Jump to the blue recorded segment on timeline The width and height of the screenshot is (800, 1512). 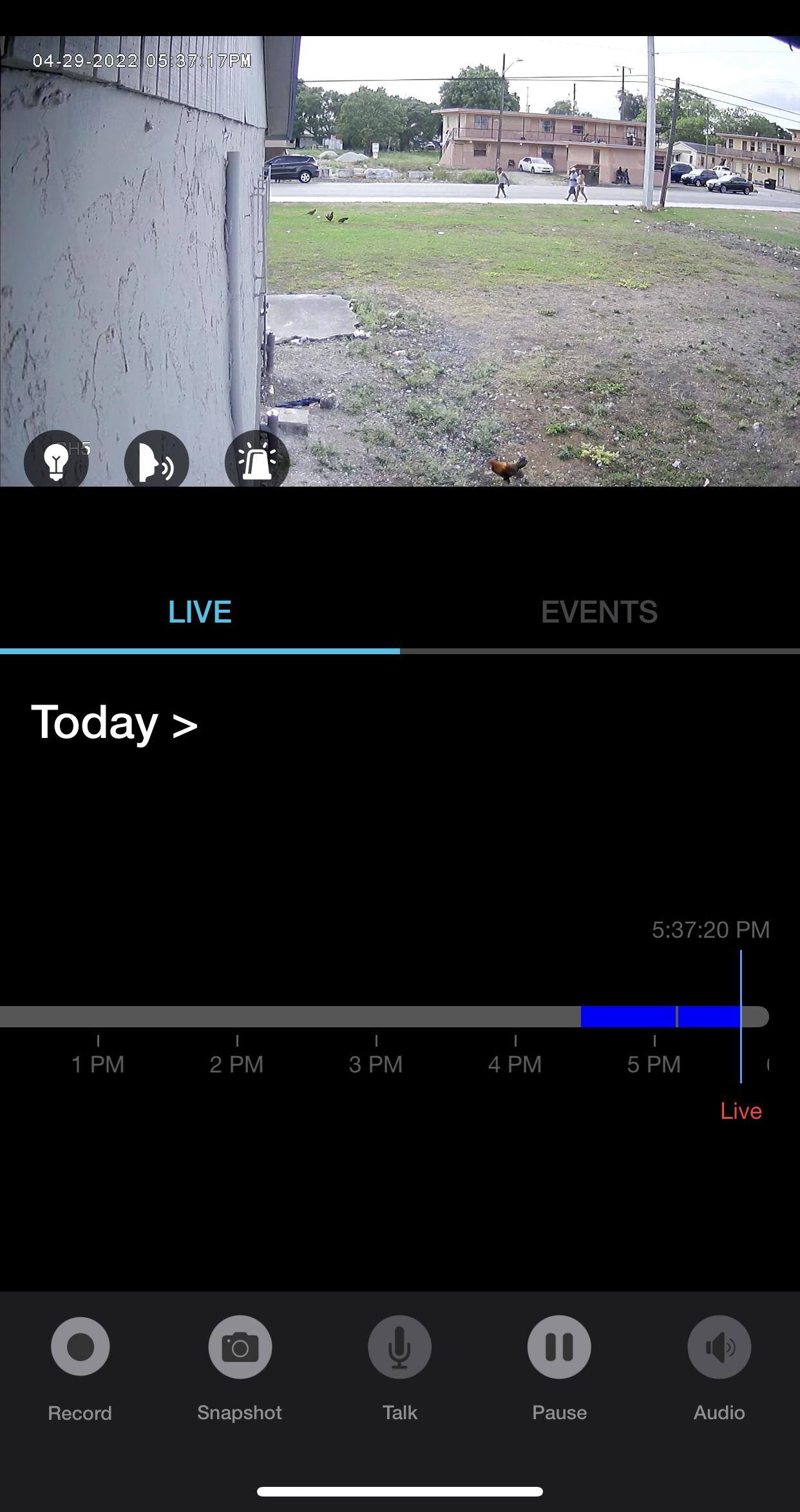(x=628, y=1016)
